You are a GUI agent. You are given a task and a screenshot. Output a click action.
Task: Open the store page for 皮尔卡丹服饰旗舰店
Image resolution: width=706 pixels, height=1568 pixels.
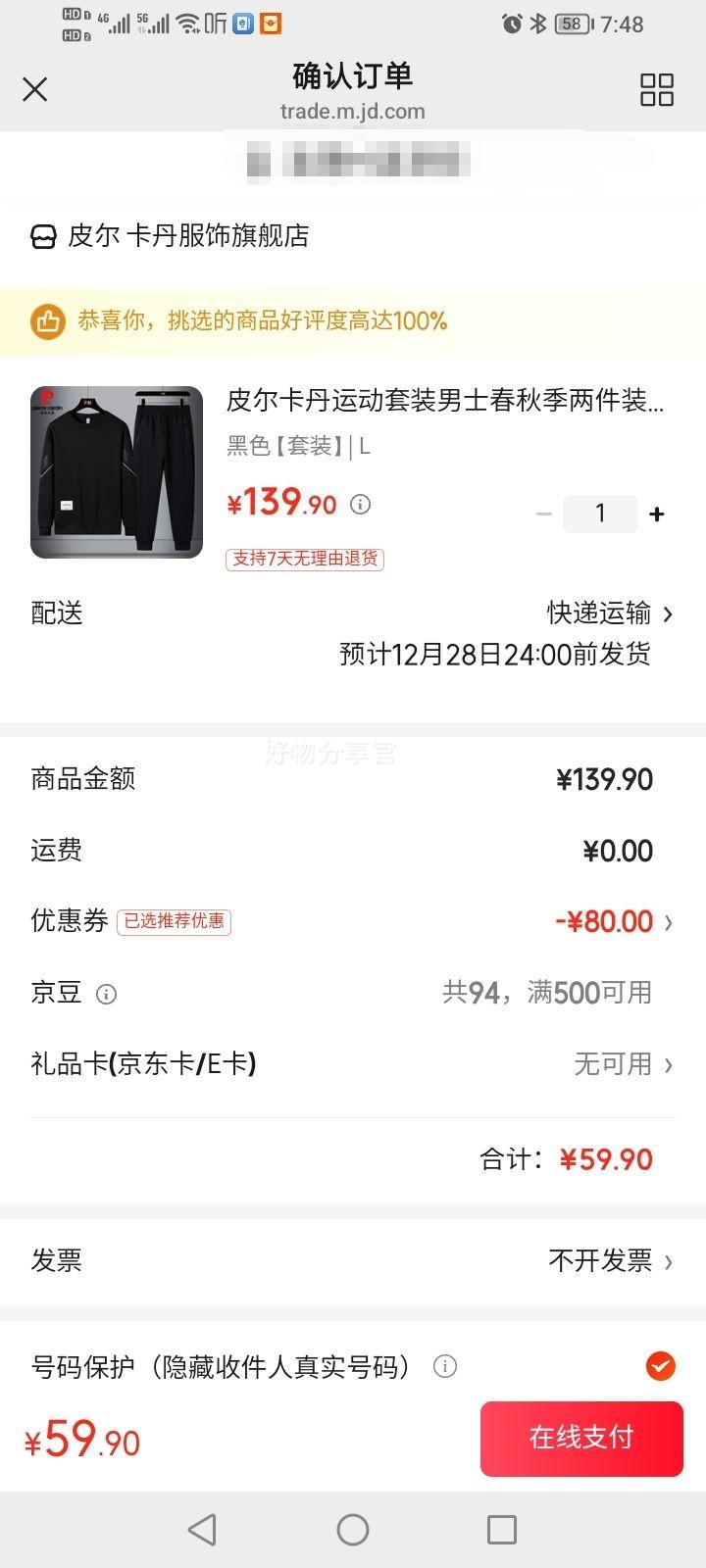coord(186,235)
